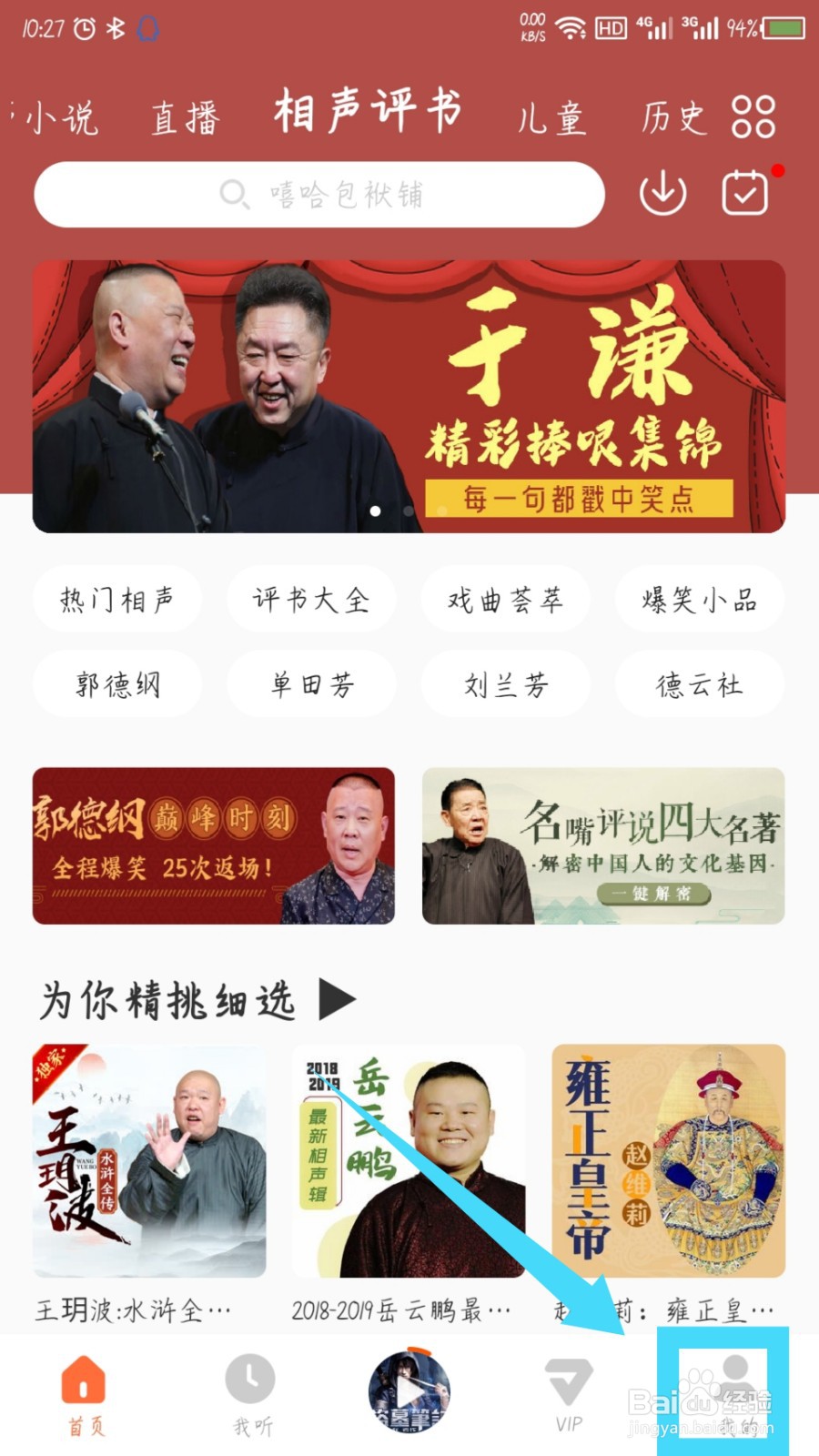Select the 德云社 chip
Screen dimensions: 819x1456
[700, 684]
